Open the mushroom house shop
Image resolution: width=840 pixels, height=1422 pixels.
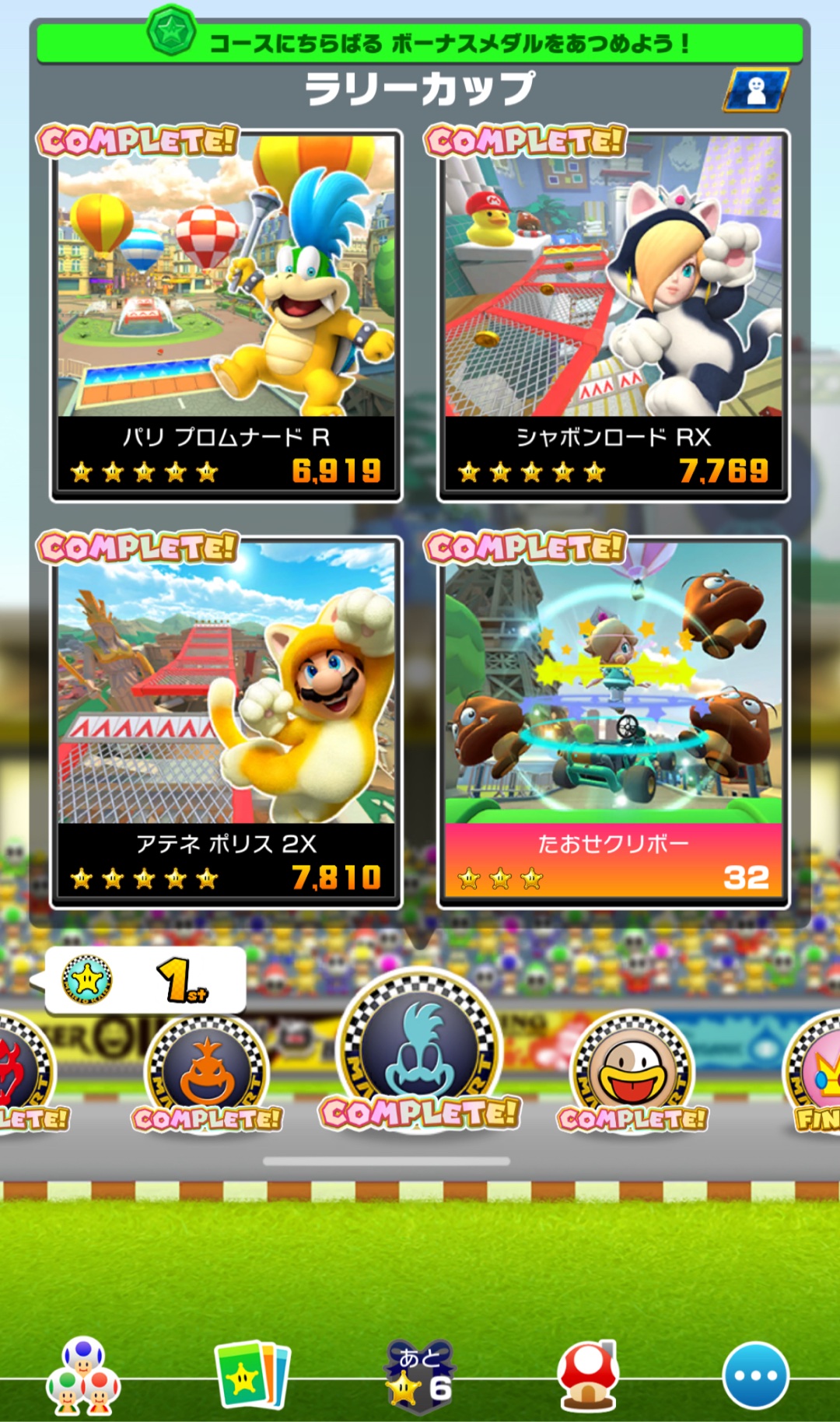588,1375
